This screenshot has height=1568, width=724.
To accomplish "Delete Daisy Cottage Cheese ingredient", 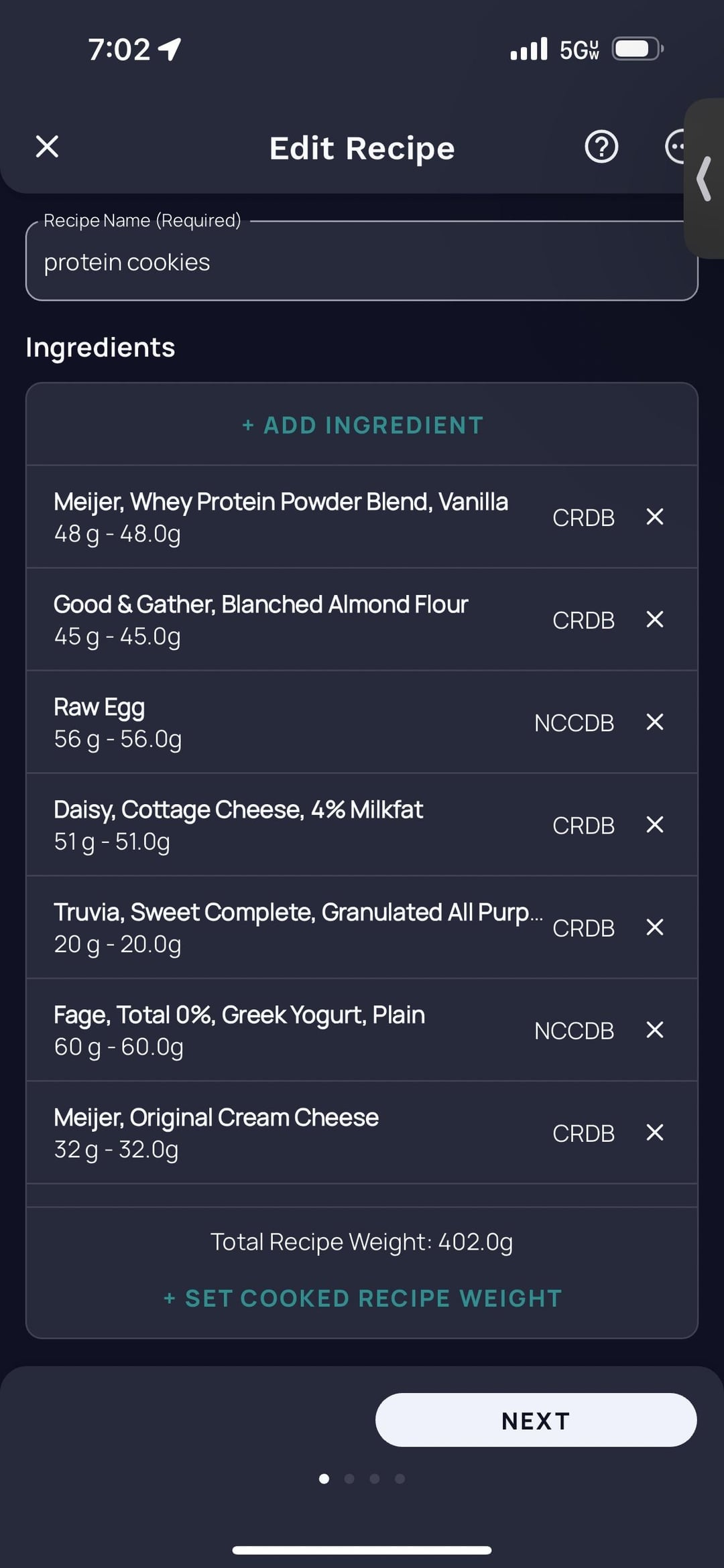I will pyautogui.click(x=655, y=824).
